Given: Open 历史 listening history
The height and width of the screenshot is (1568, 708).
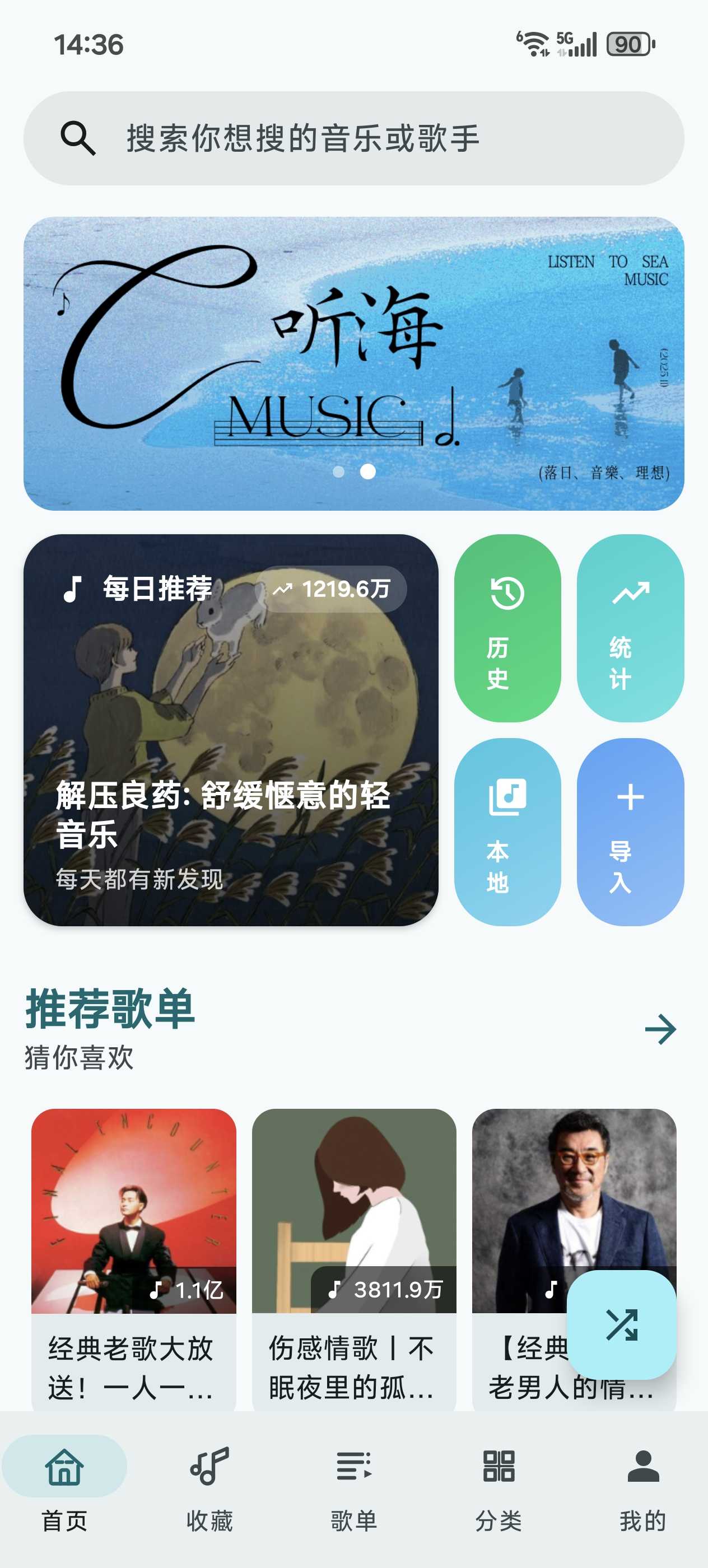Looking at the screenshot, I should click(x=507, y=628).
